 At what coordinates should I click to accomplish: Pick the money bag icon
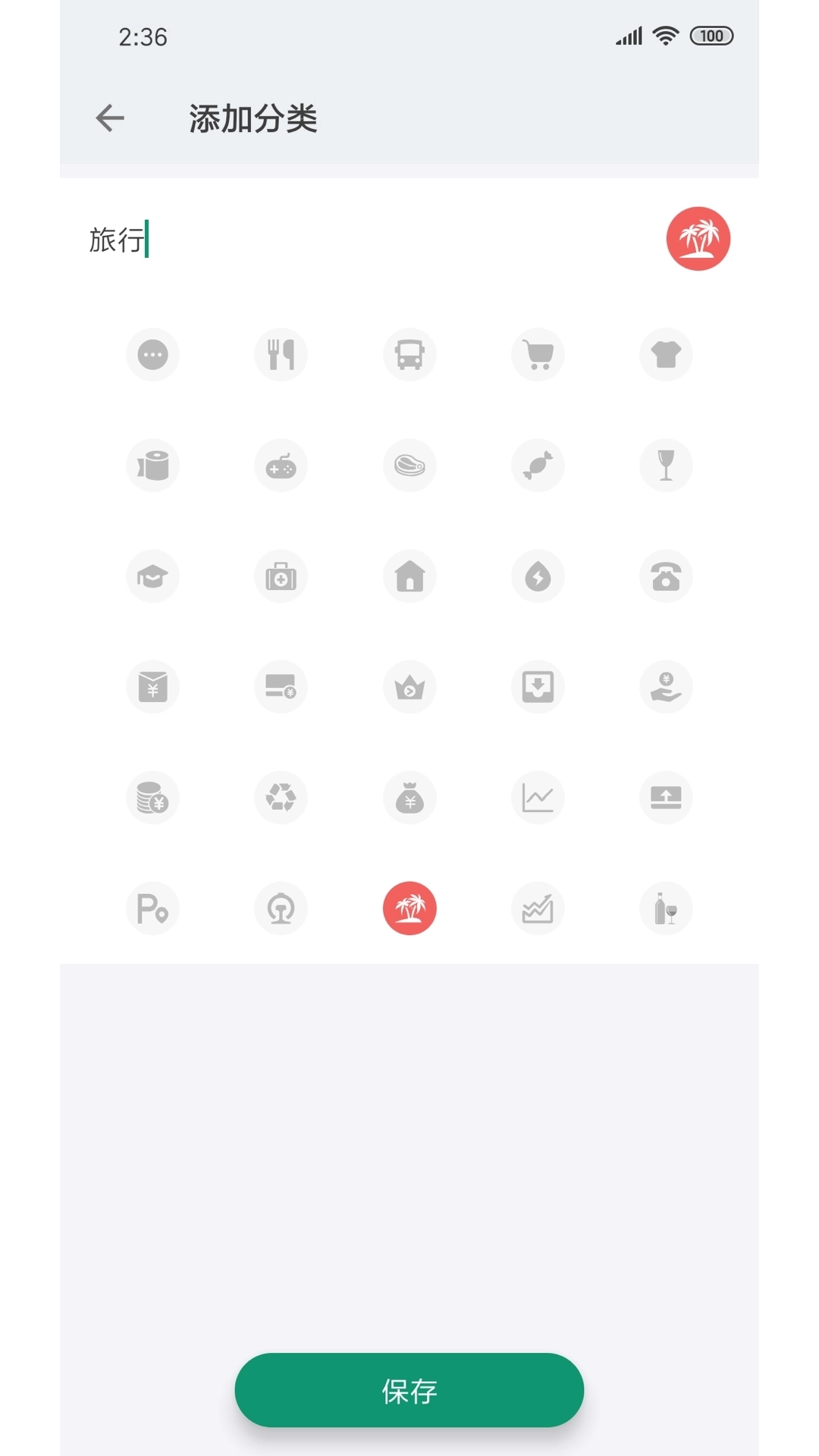click(x=409, y=798)
